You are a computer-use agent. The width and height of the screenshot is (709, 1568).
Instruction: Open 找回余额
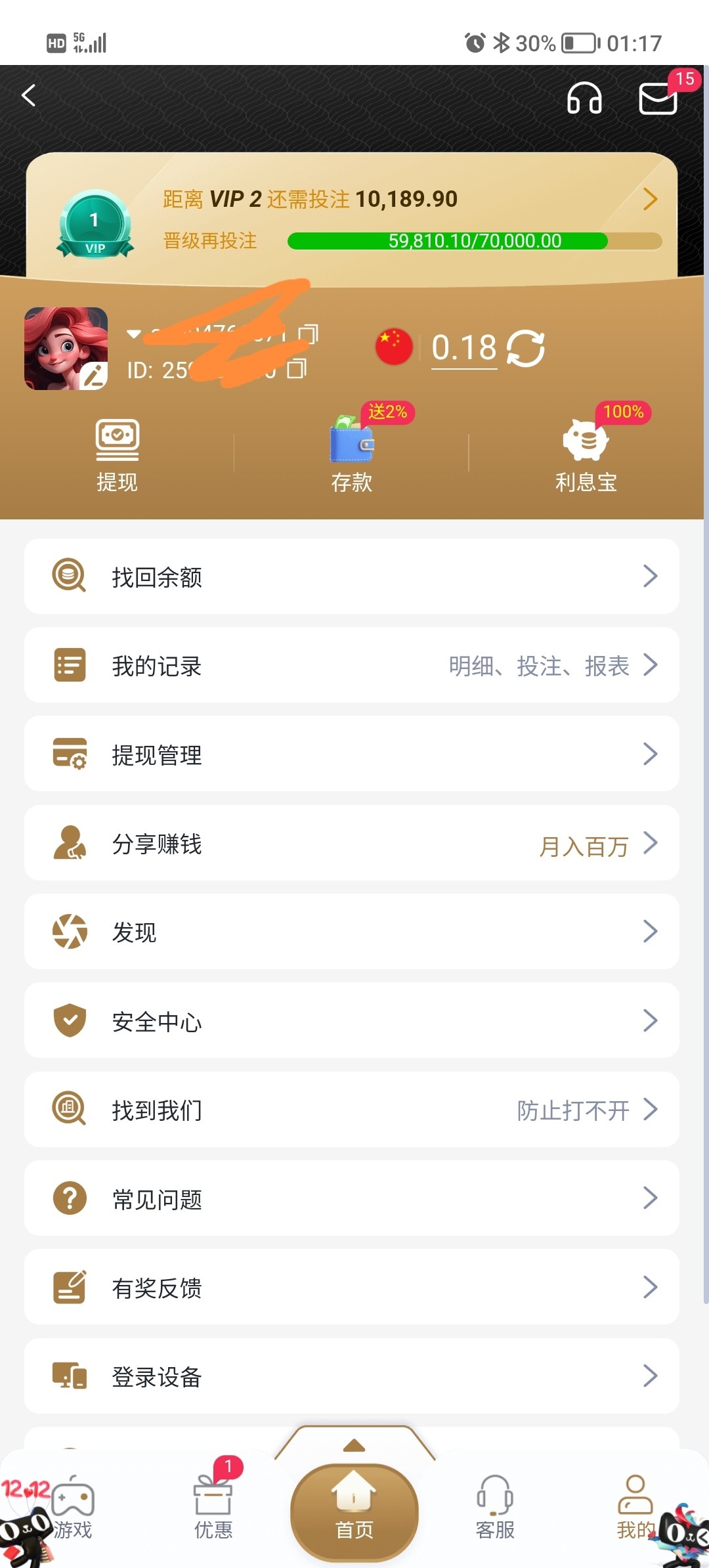352,577
